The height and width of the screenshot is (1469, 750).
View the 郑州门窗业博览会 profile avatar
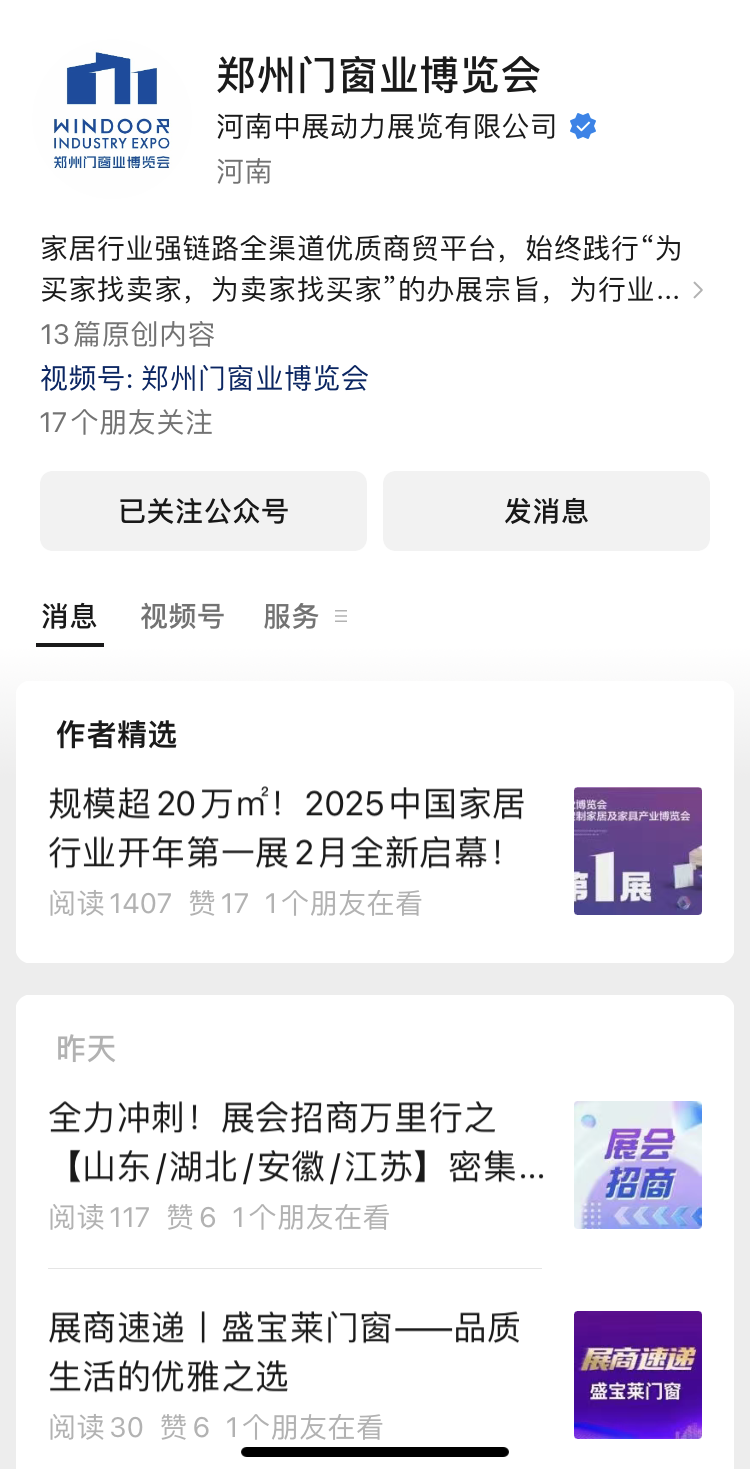[x=112, y=112]
